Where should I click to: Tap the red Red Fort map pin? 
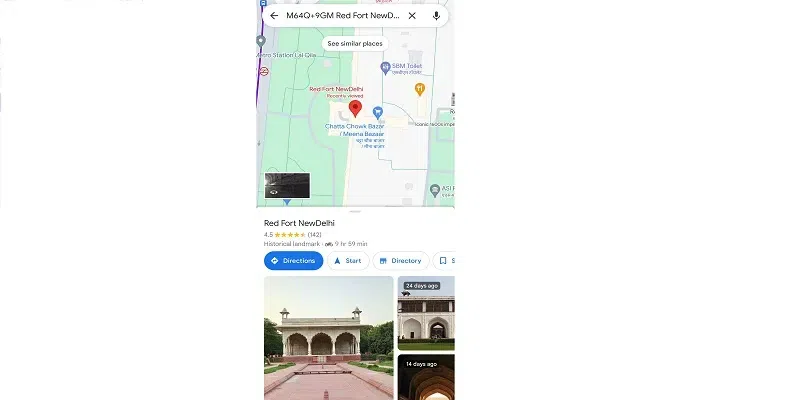[354, 108]
